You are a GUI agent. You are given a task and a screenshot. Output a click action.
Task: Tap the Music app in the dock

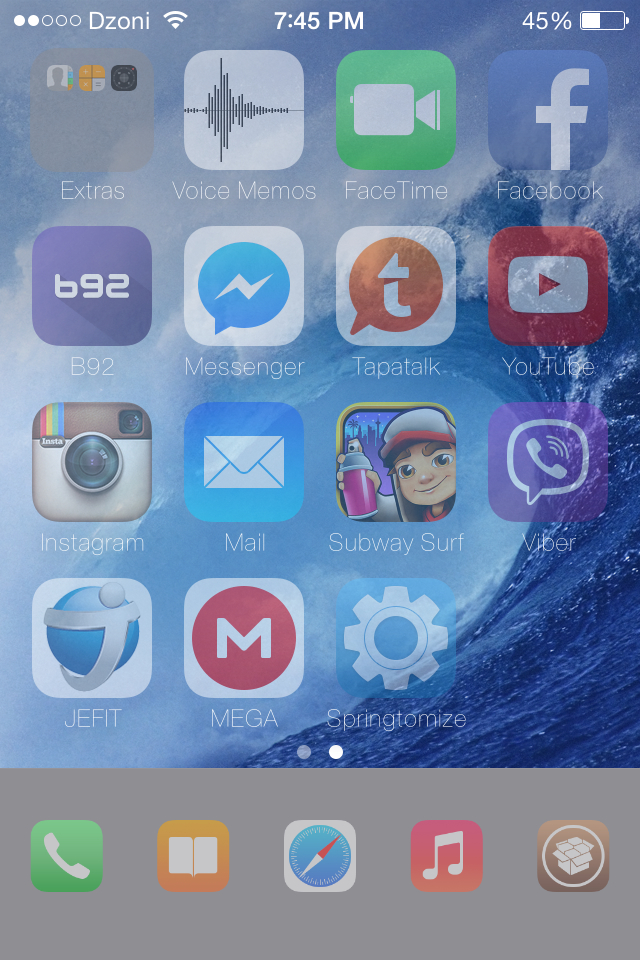point(447,856)
